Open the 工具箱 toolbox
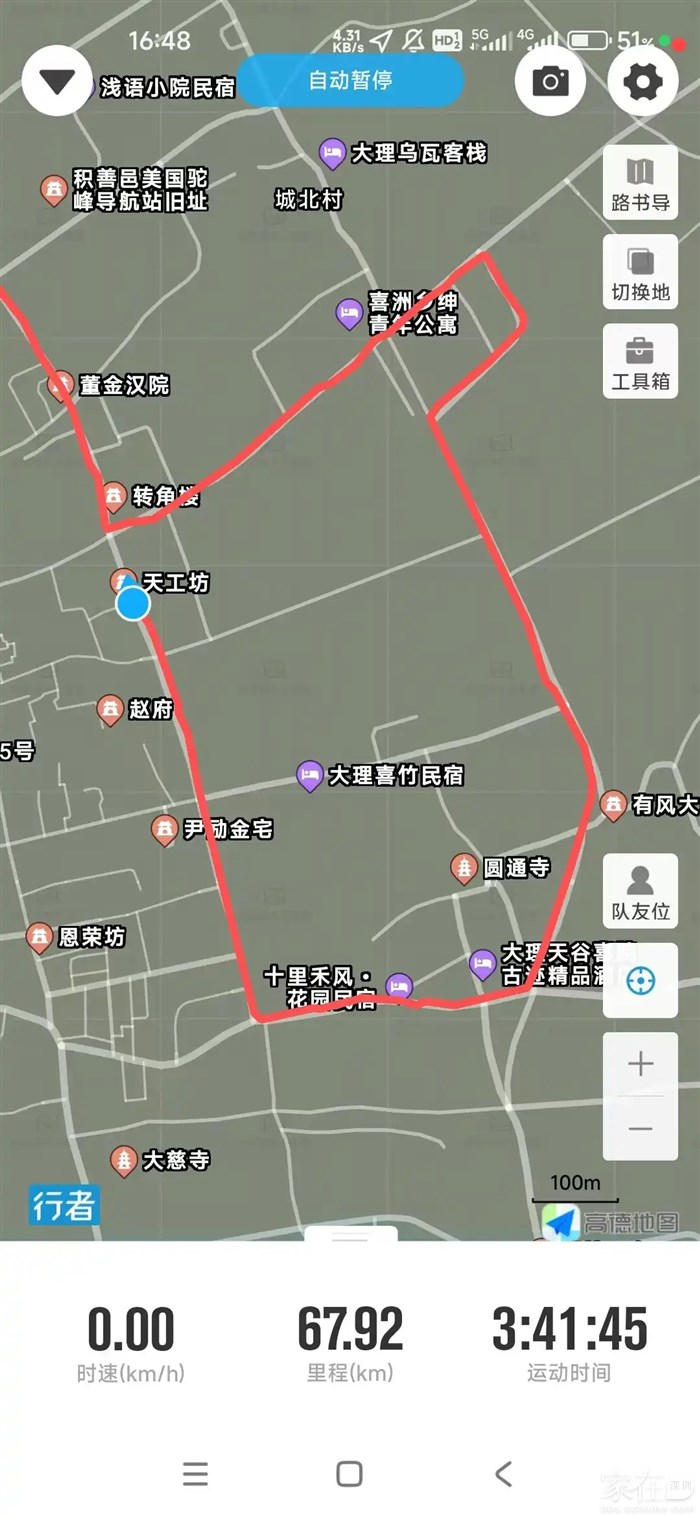This screenshot has height=1516, width=700. point(640,362)
